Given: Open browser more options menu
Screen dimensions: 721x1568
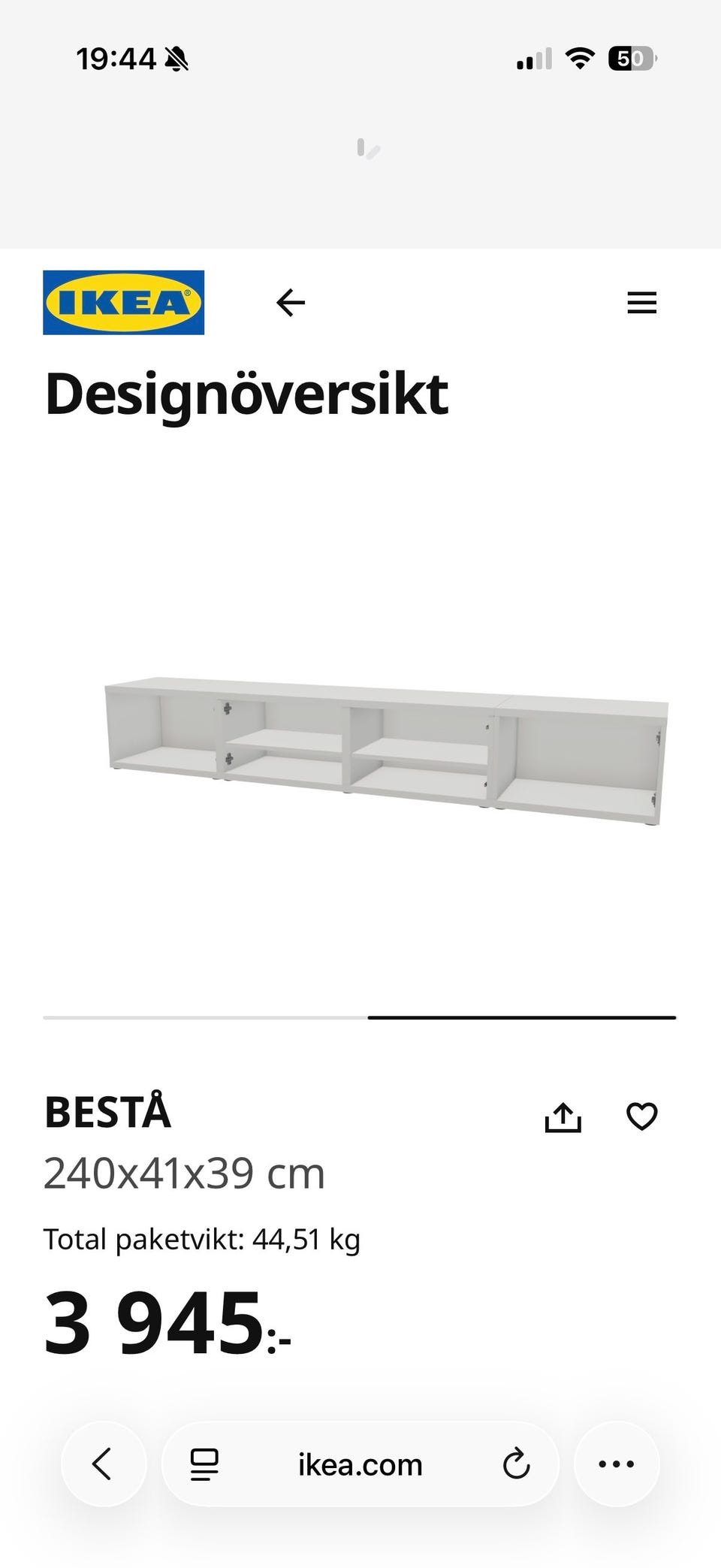Looking at the screenshot, I should (617, 1464).
